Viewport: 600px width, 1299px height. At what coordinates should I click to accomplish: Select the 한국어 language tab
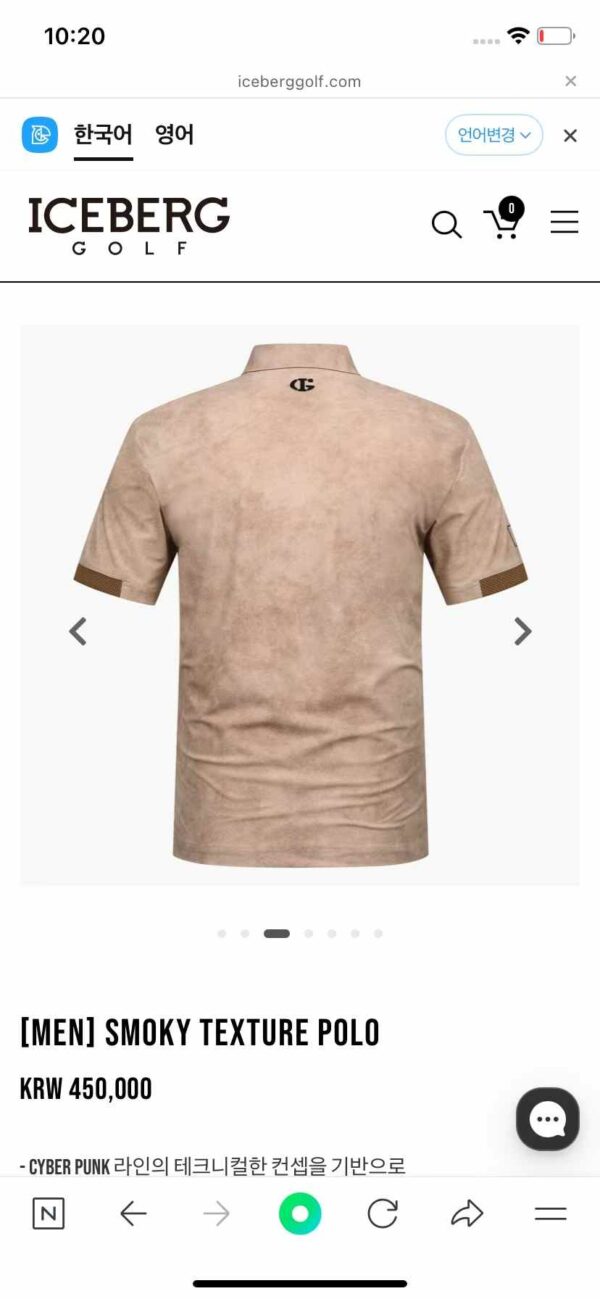click(x=103, y=135)
